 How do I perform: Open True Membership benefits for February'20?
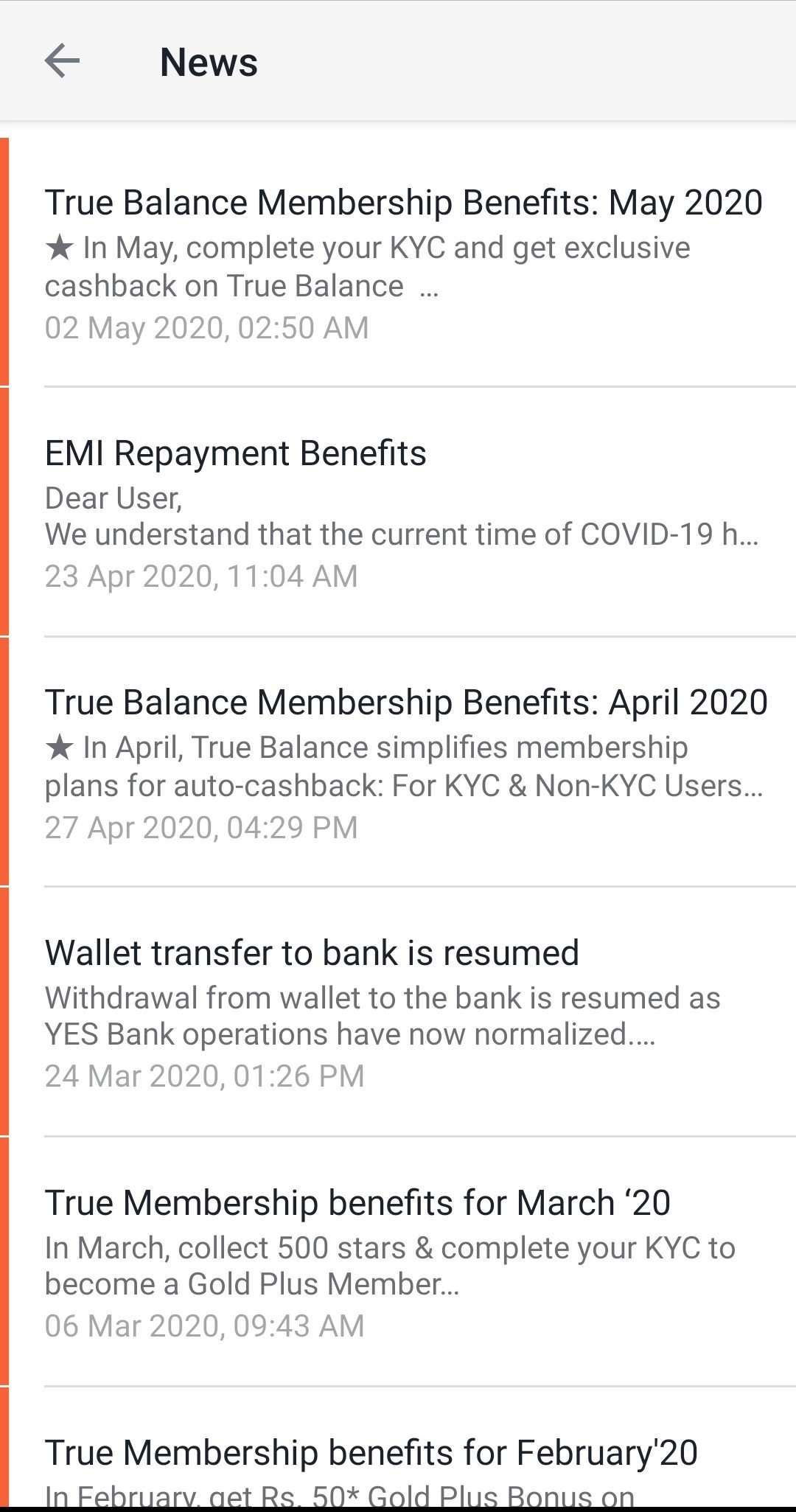(x=402, y=1448)
